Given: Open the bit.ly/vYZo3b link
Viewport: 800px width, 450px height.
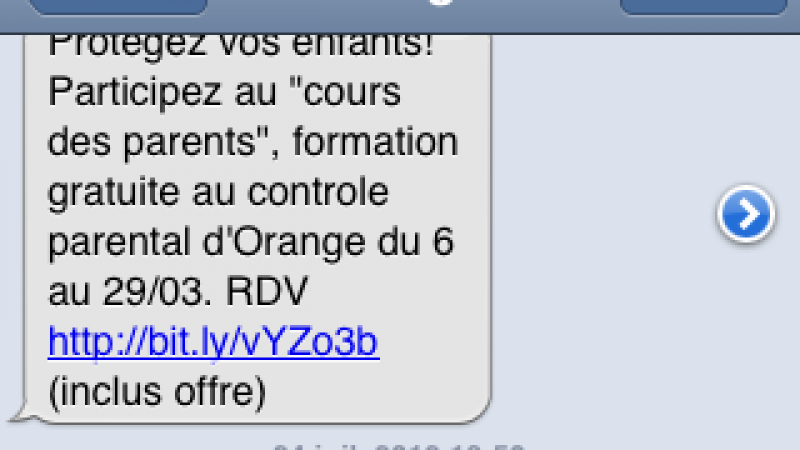Looking at the screenshot, I should [x=213, y=343].
